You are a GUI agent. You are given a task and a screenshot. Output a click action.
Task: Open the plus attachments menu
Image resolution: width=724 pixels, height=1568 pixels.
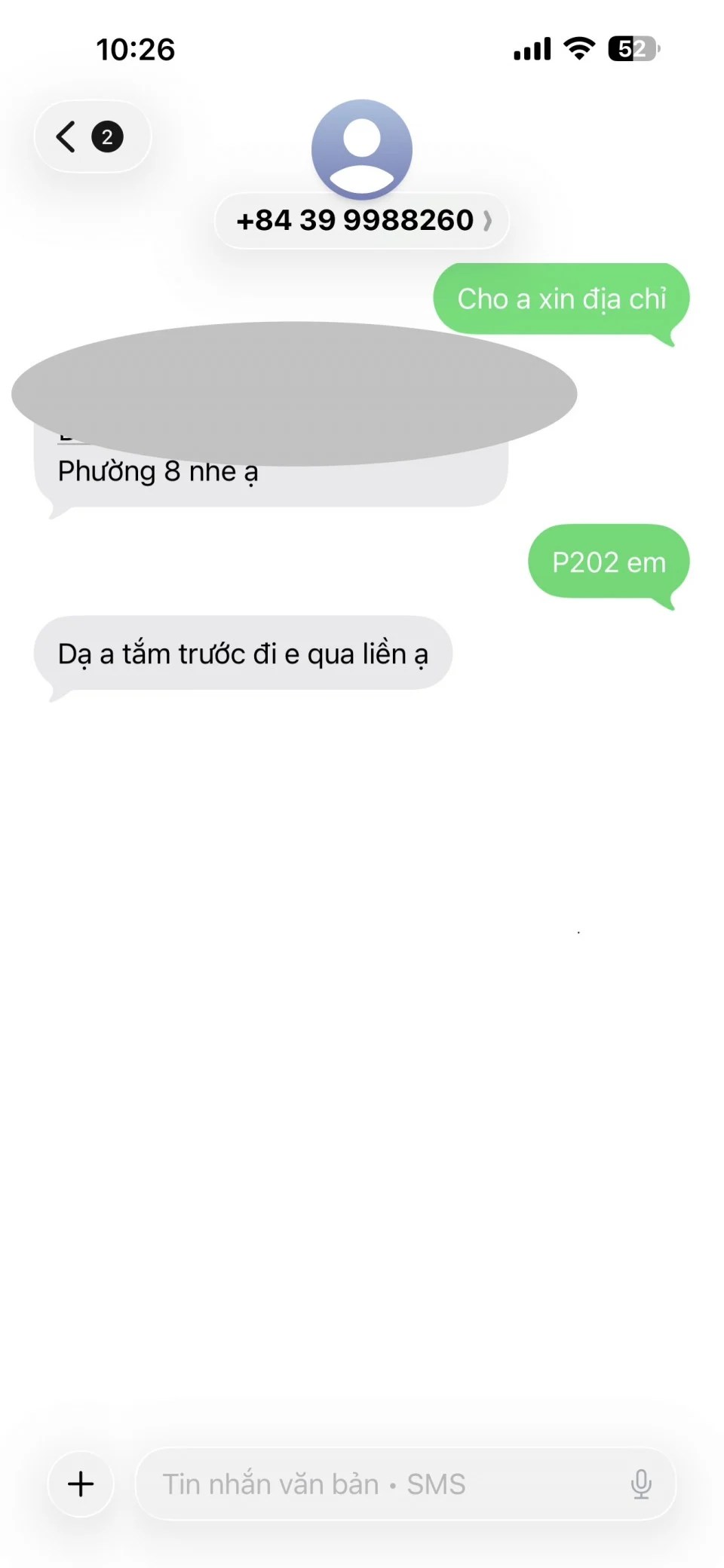point(81,1484)
